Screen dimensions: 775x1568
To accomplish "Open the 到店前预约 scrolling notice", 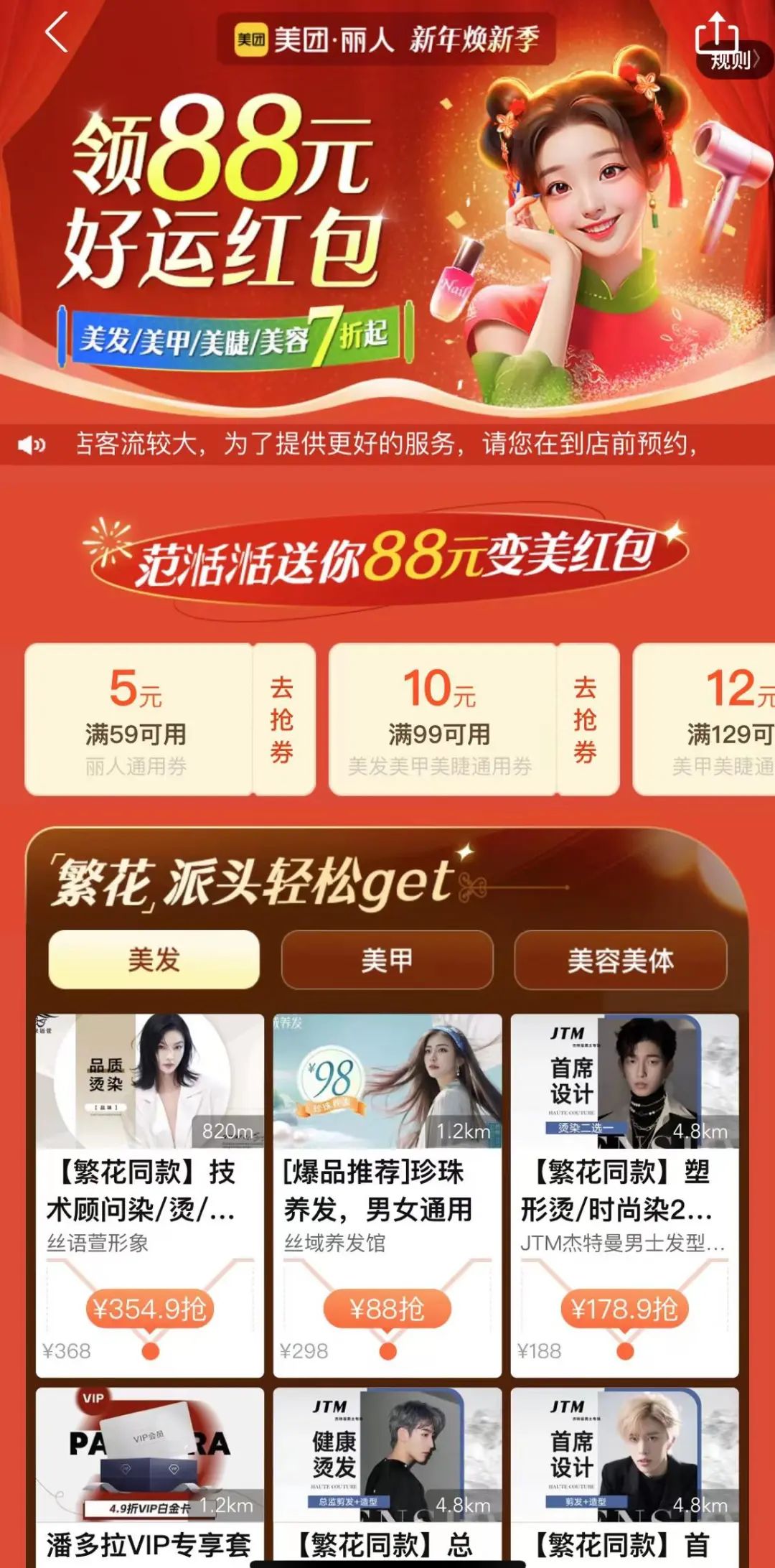I will point(387,444).
